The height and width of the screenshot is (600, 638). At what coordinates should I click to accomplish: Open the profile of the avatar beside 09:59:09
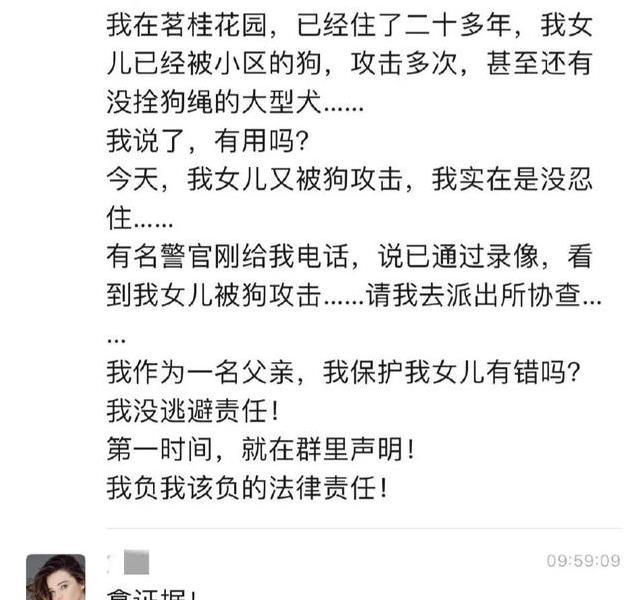pyautogui.click(x=55, y=578)
